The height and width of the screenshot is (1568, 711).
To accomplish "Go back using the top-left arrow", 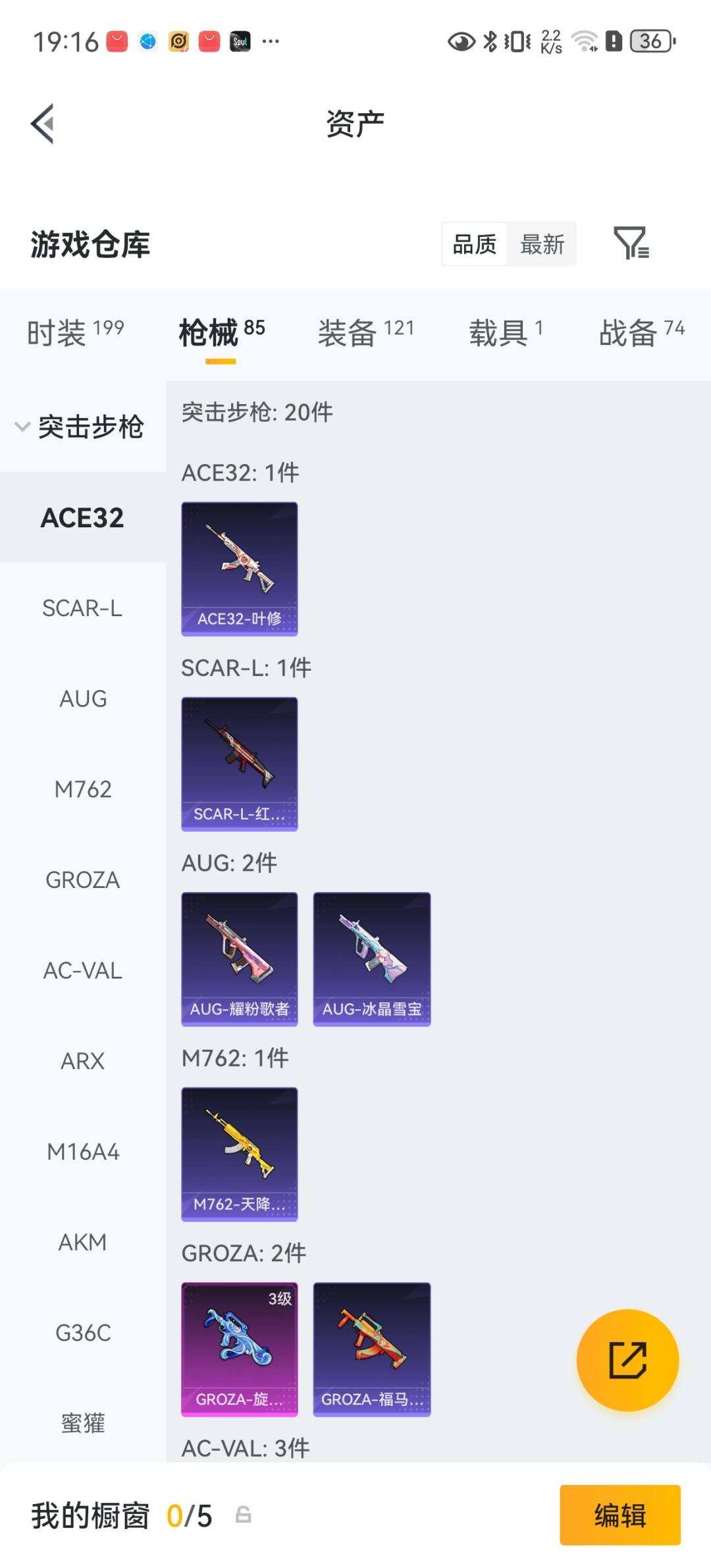I will point(43,124).
